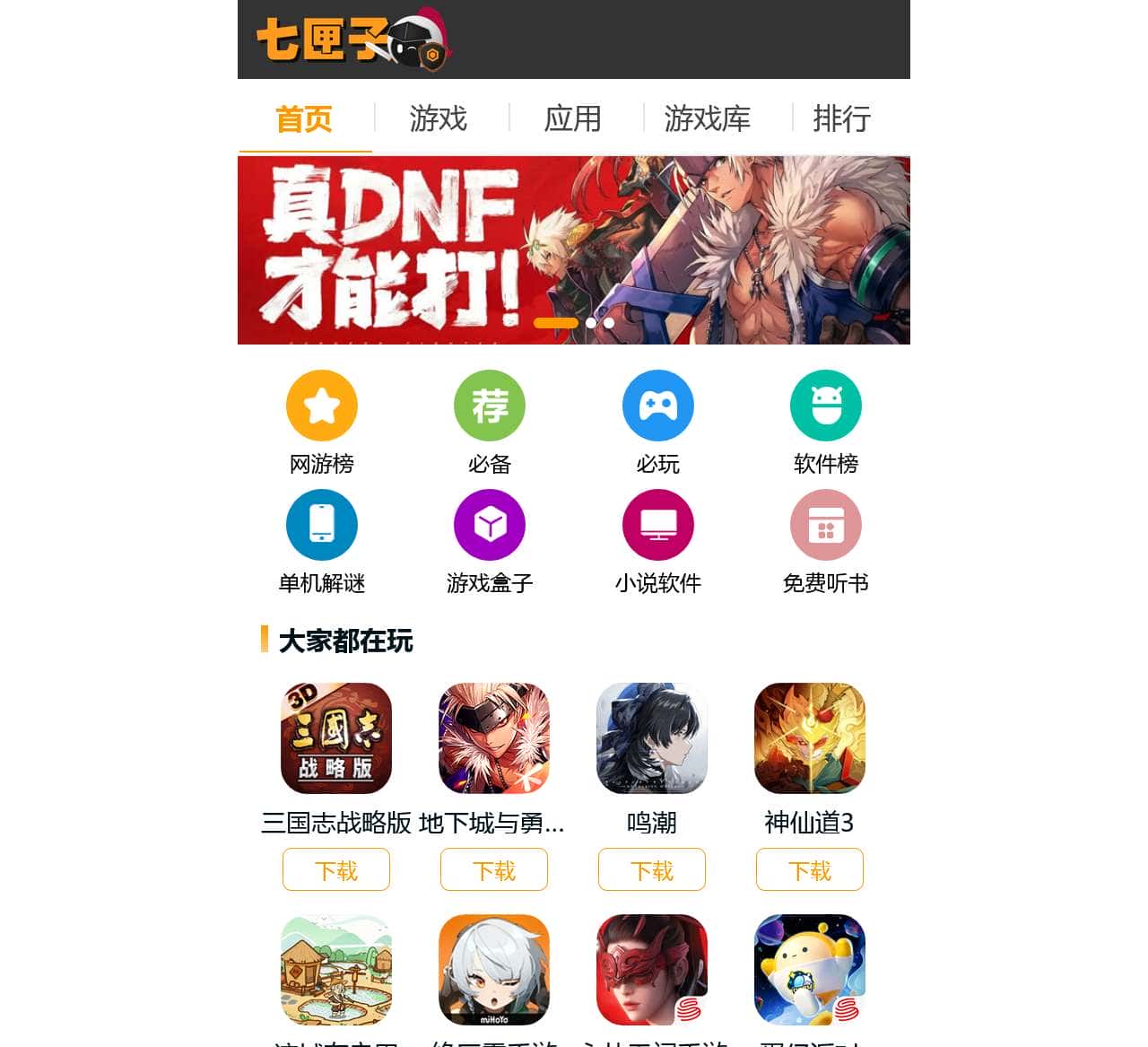
Task: Tap the 必备 shortcut
Action: click(x=490, y=406)
